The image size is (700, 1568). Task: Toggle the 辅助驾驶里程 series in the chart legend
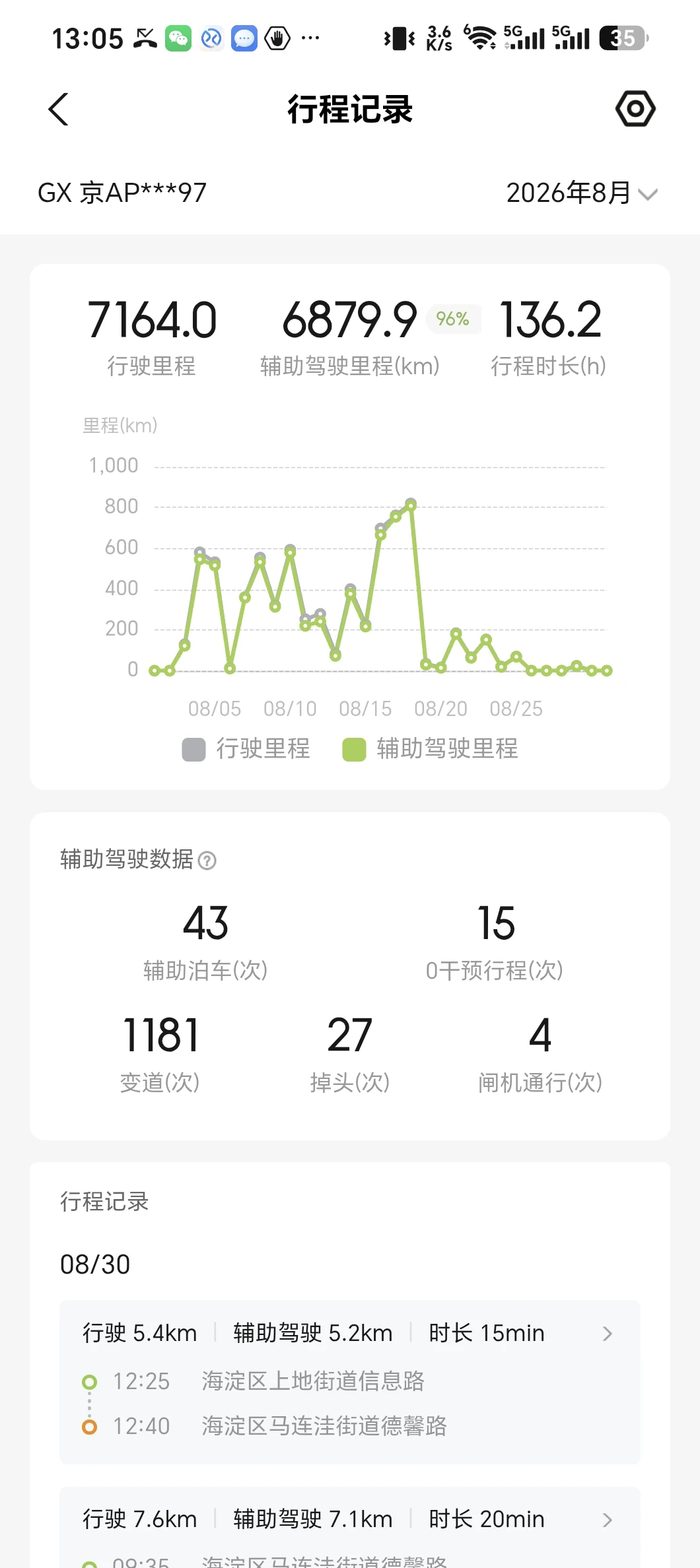[x=431, y=749]
